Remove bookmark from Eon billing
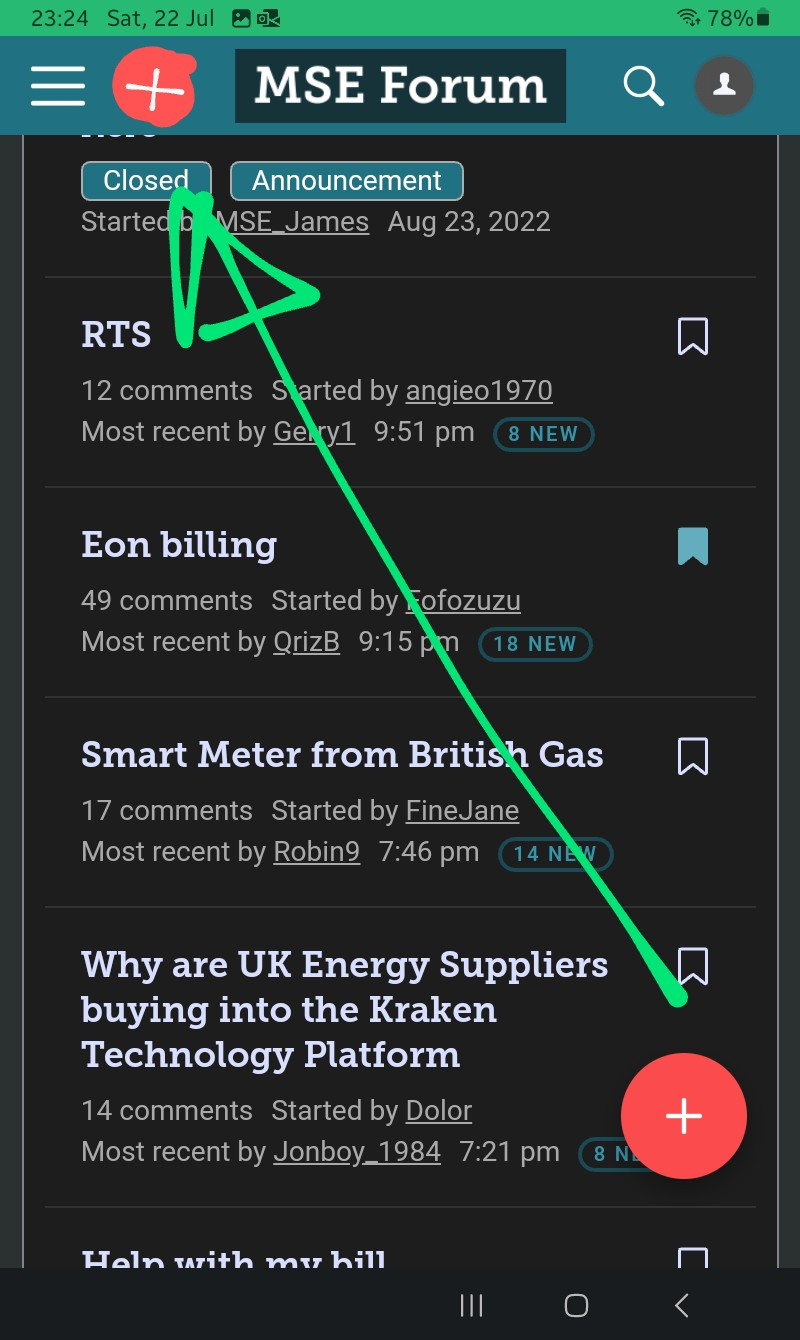Viewport: 800px width, 1340px height. 692,546
